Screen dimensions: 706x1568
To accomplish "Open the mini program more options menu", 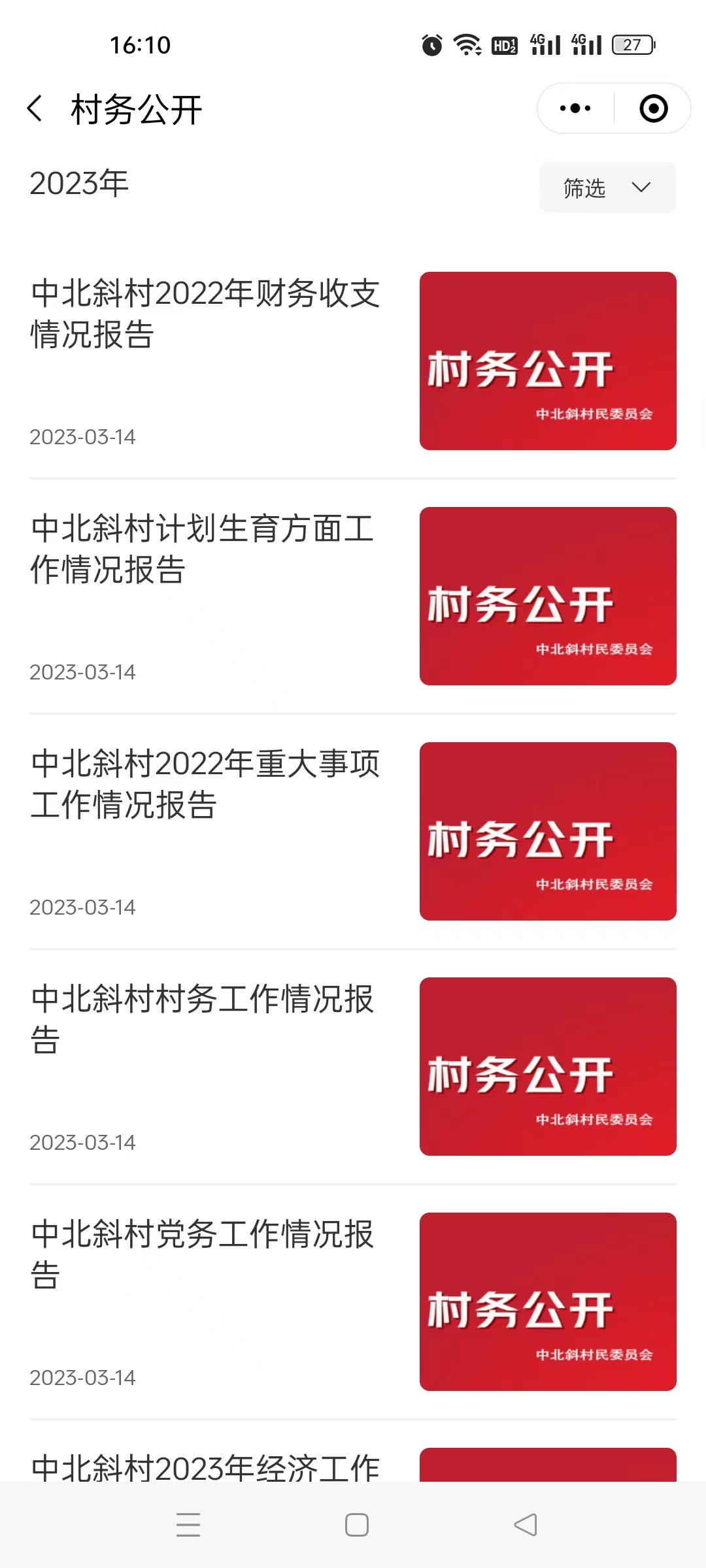I will click(x=575, y=108).
